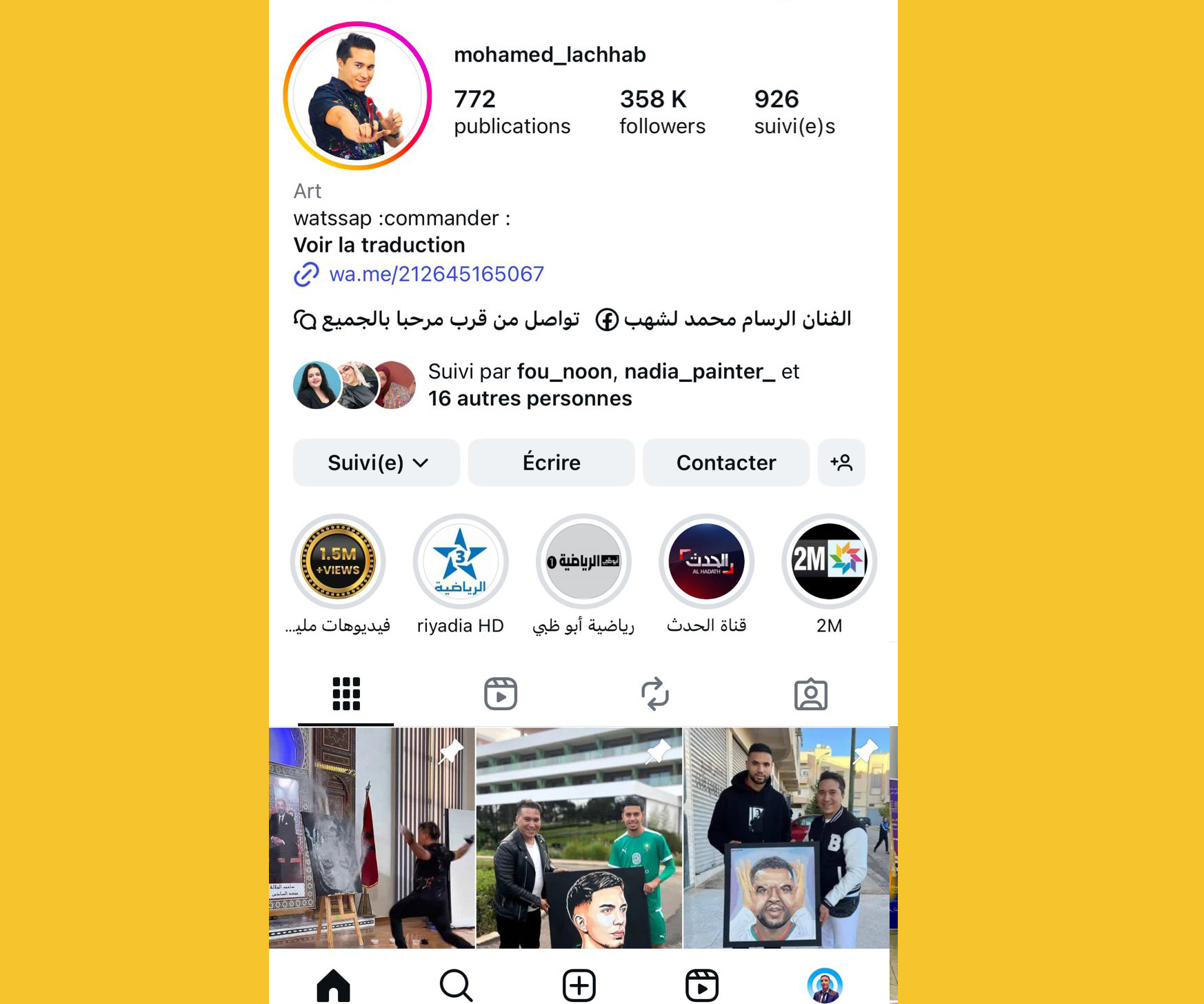
Task: Create a new post with plus icon
Action: pos(579,985)
